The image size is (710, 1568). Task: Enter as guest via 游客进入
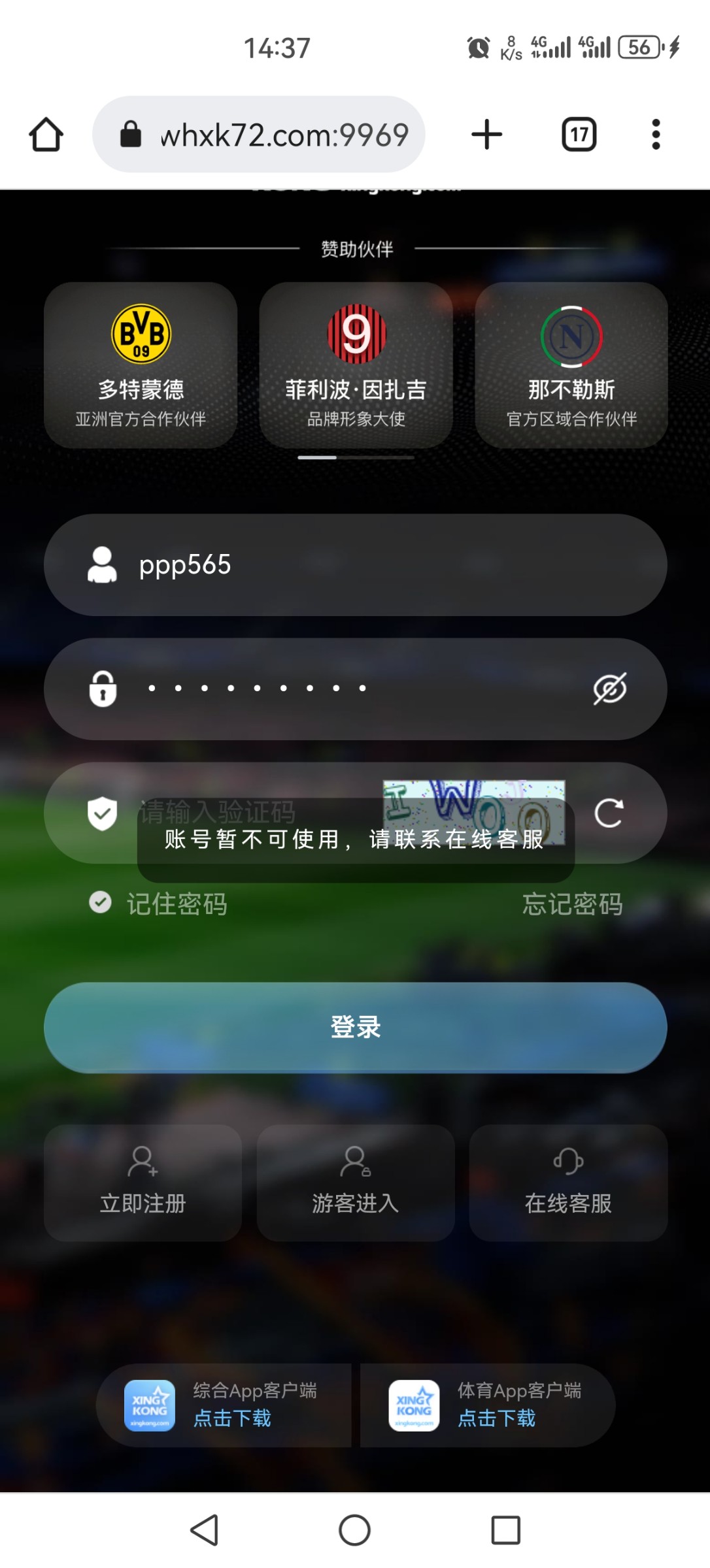click(x=355, y=1183)
